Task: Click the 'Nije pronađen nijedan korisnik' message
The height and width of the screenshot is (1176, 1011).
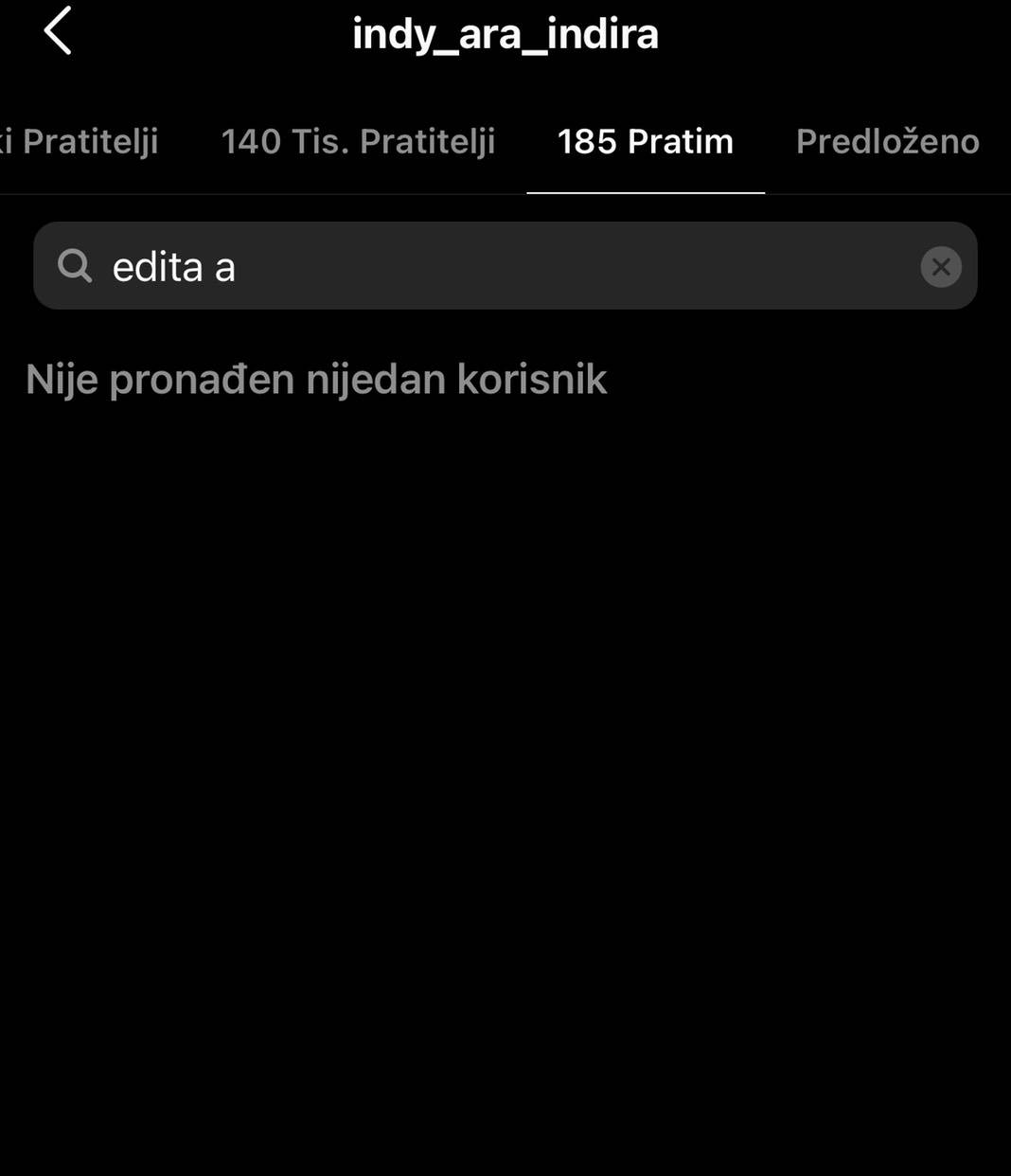Action: point(317,379)
